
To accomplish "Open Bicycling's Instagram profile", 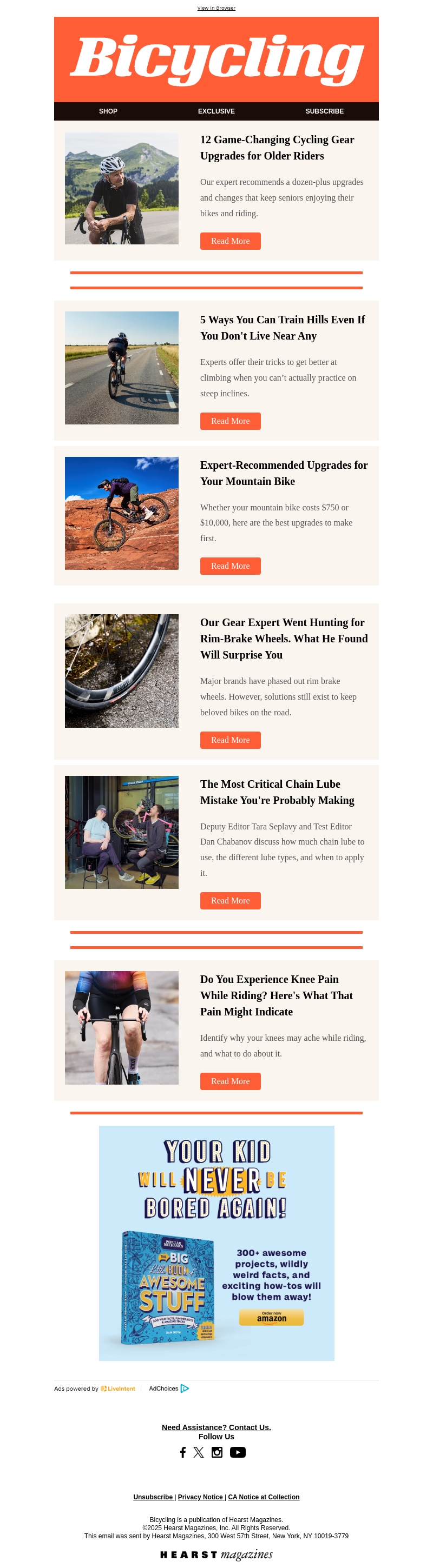I will (x=217, y=1452).
